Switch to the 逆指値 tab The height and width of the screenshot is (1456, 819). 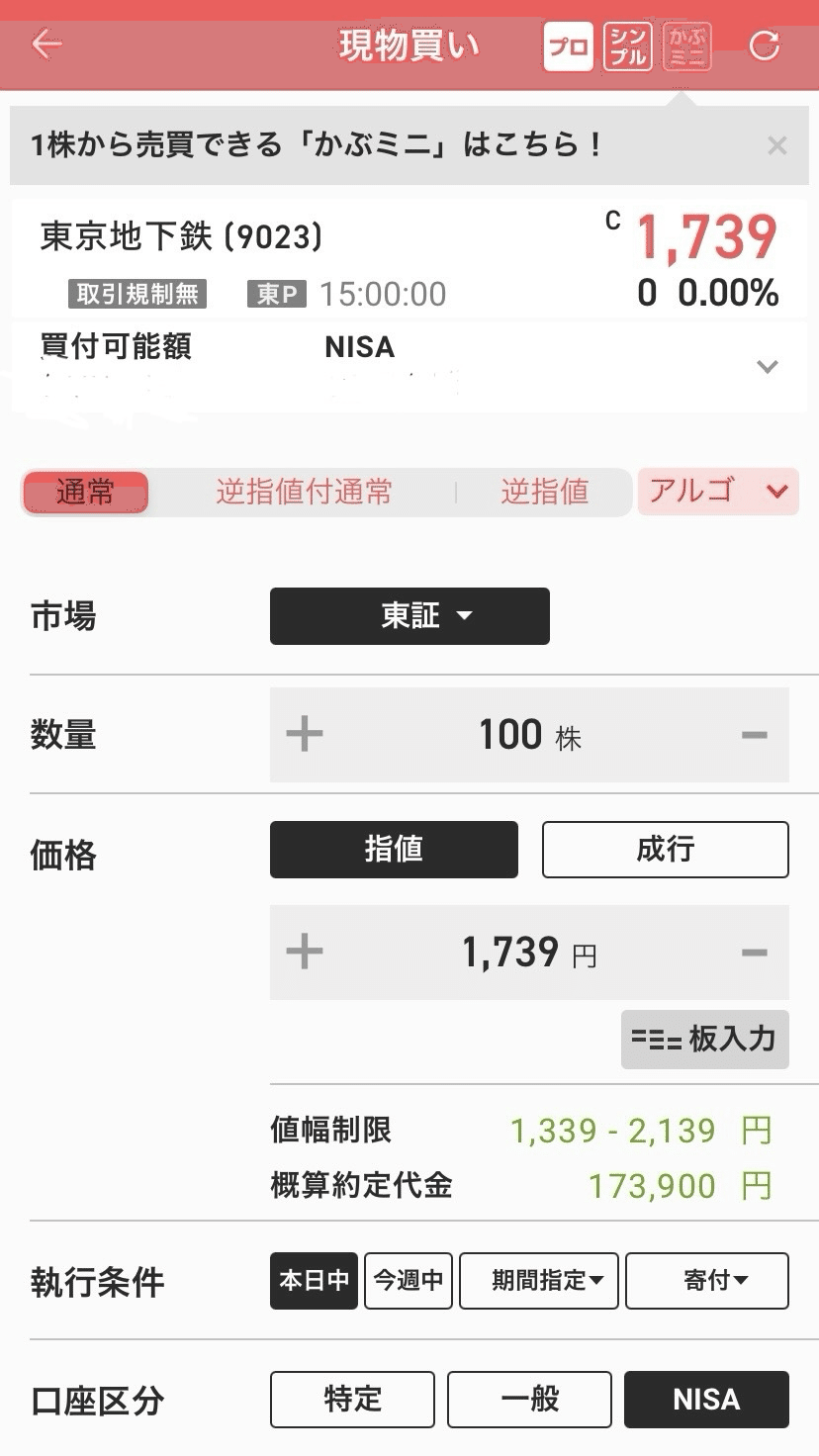click(545, 492)
